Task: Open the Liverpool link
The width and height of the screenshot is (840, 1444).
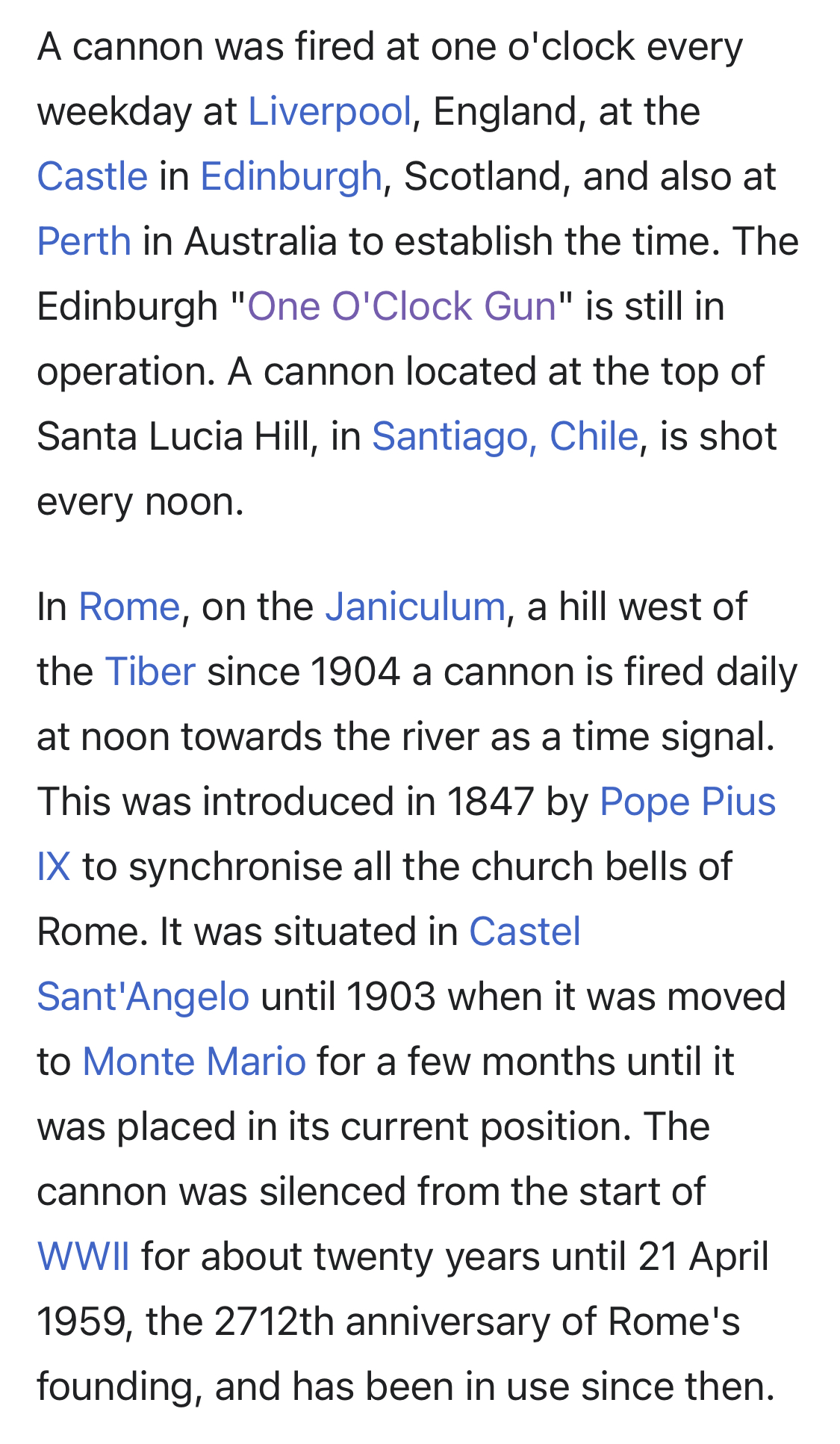Action: click(329, 112)
